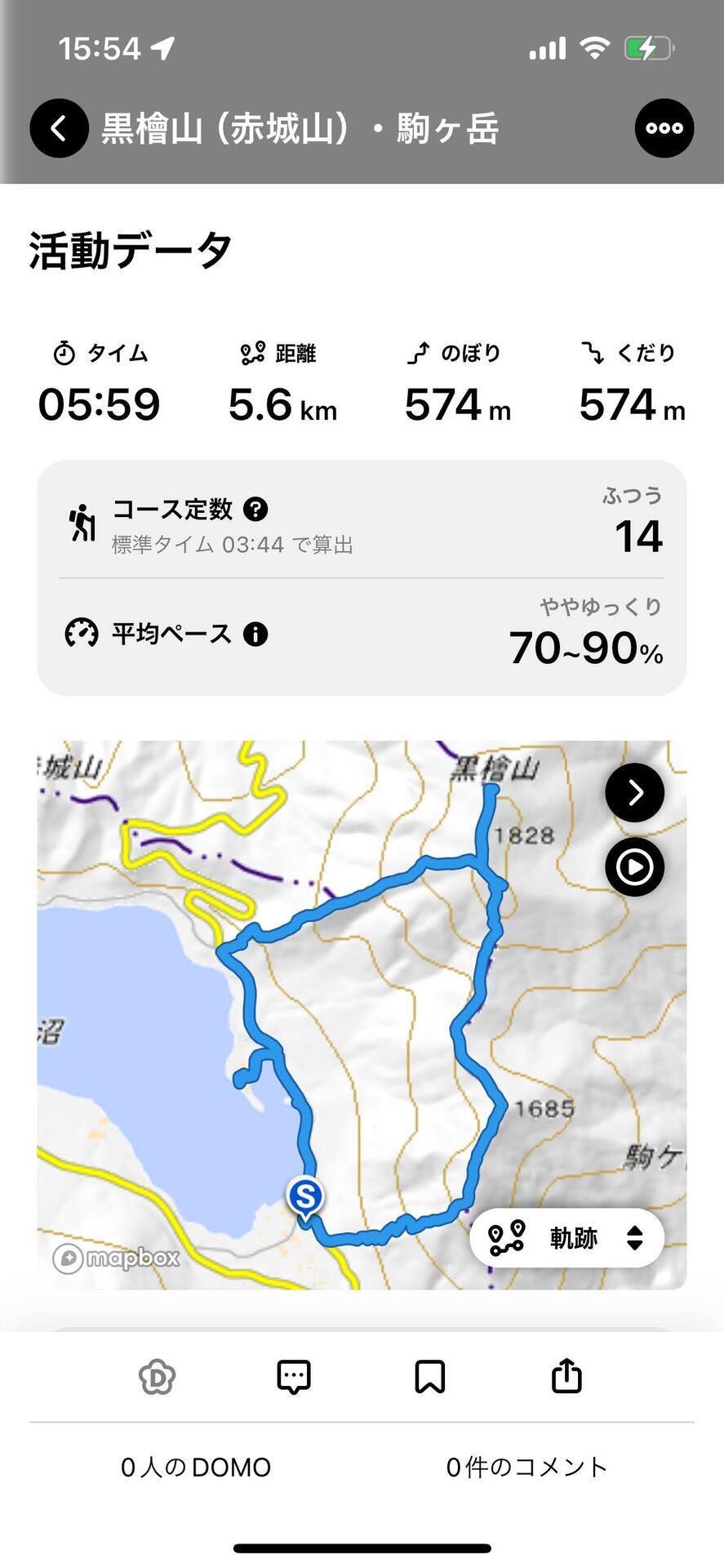Open 0件のコメント comments list
Image resolution: width=724 pixels, height=1568 pixels.
526,1468
